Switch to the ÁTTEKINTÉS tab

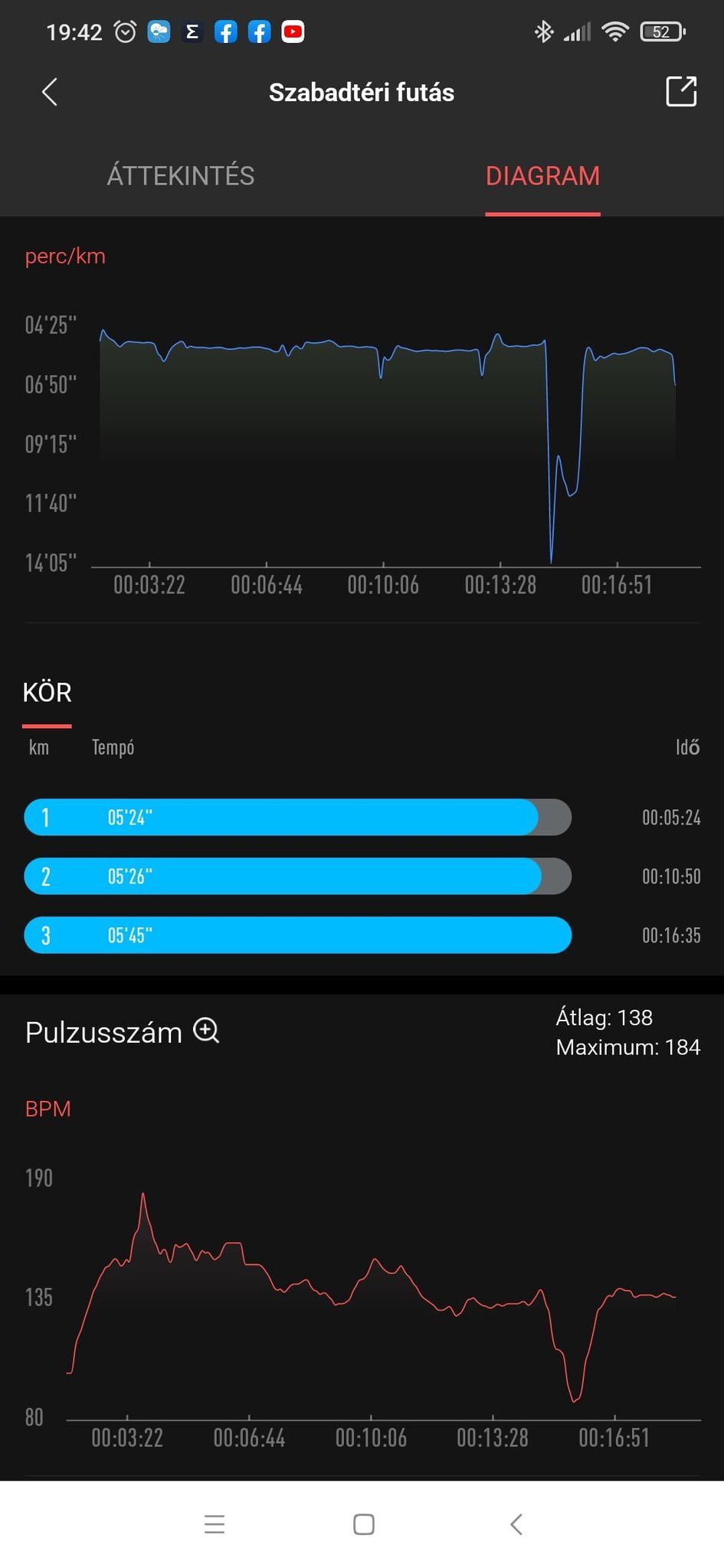coord(181,175)
